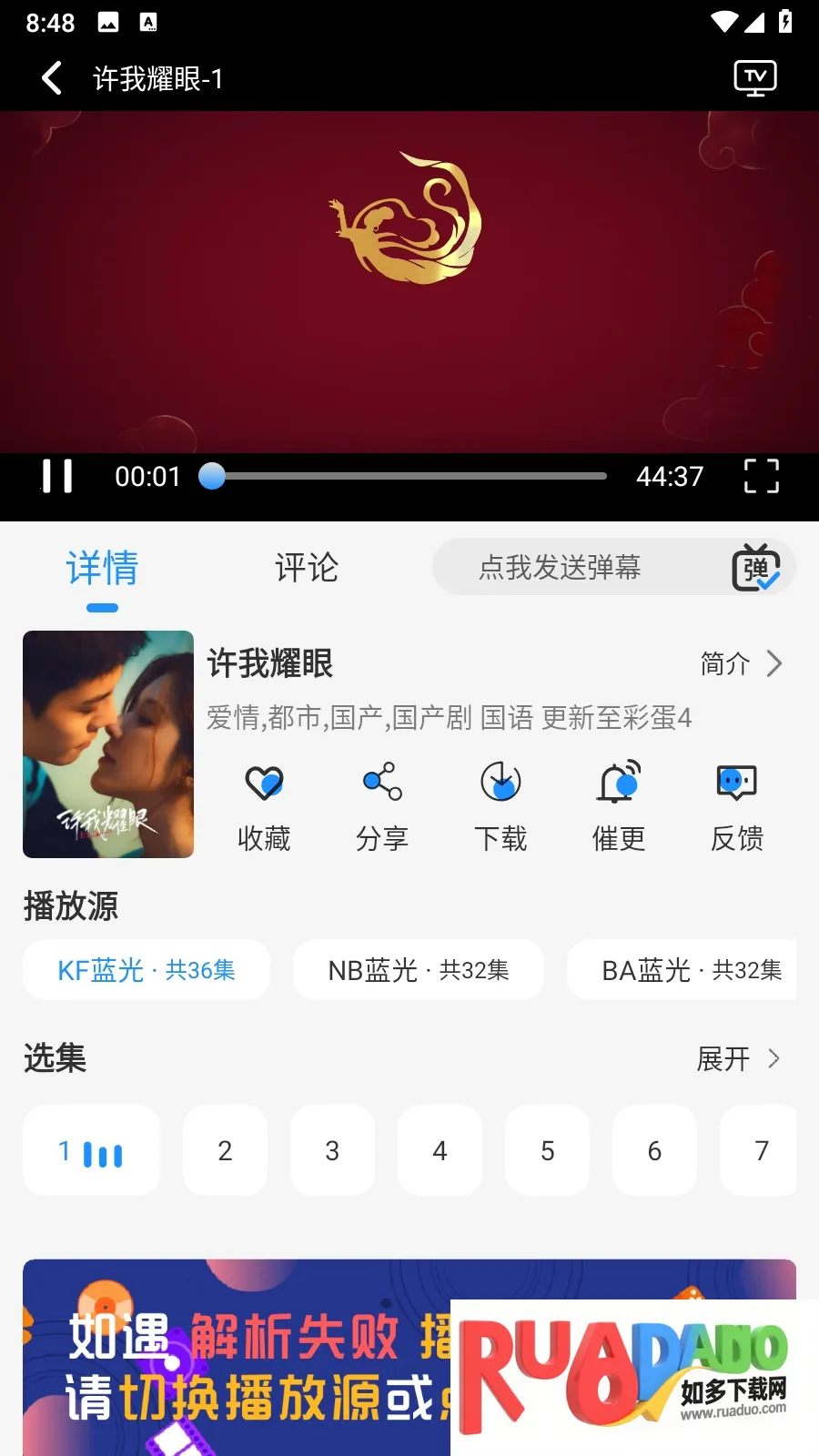Play episode 5
This screenshot has width=819, height=1456.
[x=547, y=1151]
